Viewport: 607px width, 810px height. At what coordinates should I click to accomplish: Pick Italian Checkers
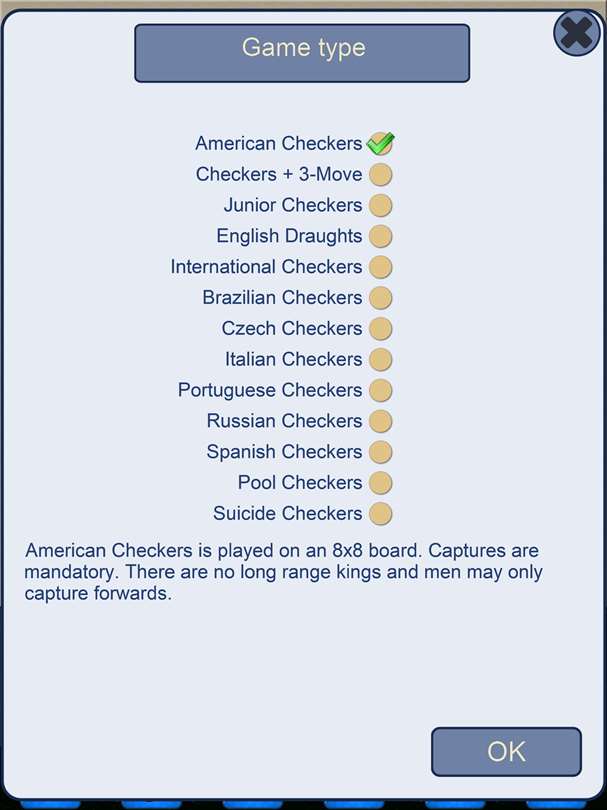(x=380, y=360)
